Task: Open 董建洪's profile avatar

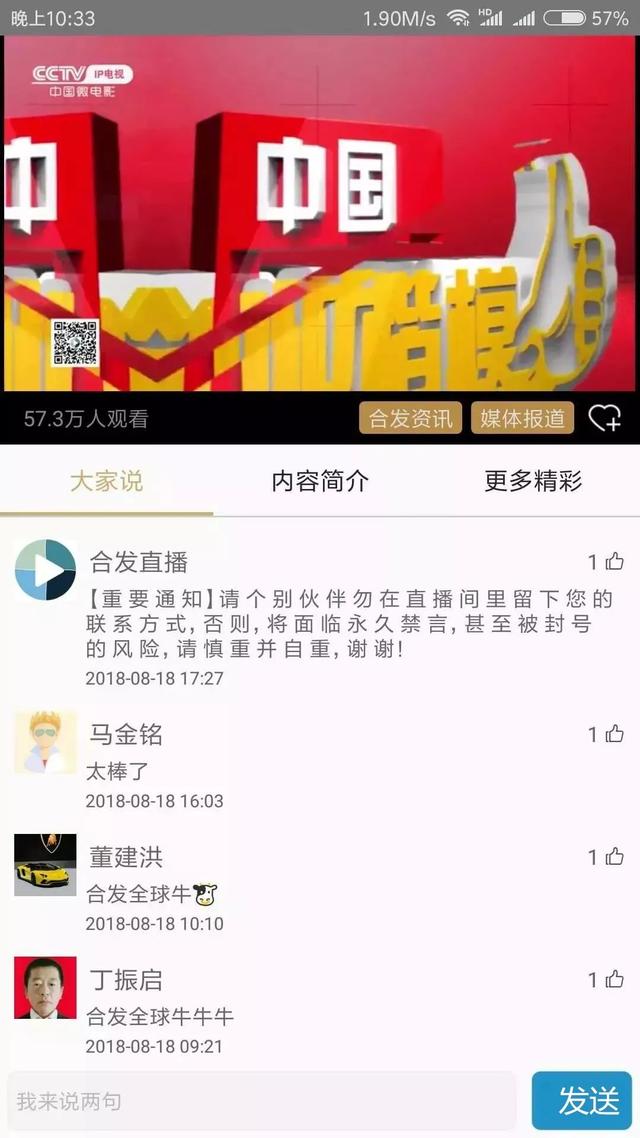Action: 45,865
